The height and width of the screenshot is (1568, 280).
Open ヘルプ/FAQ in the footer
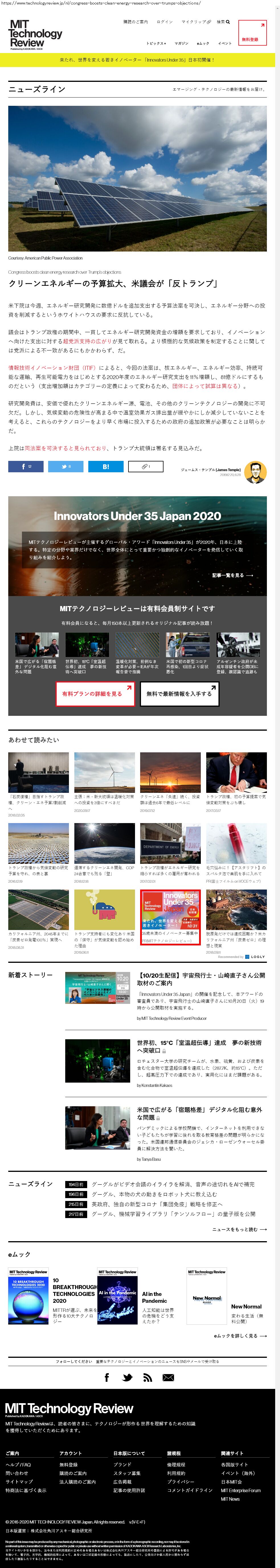18,1464
